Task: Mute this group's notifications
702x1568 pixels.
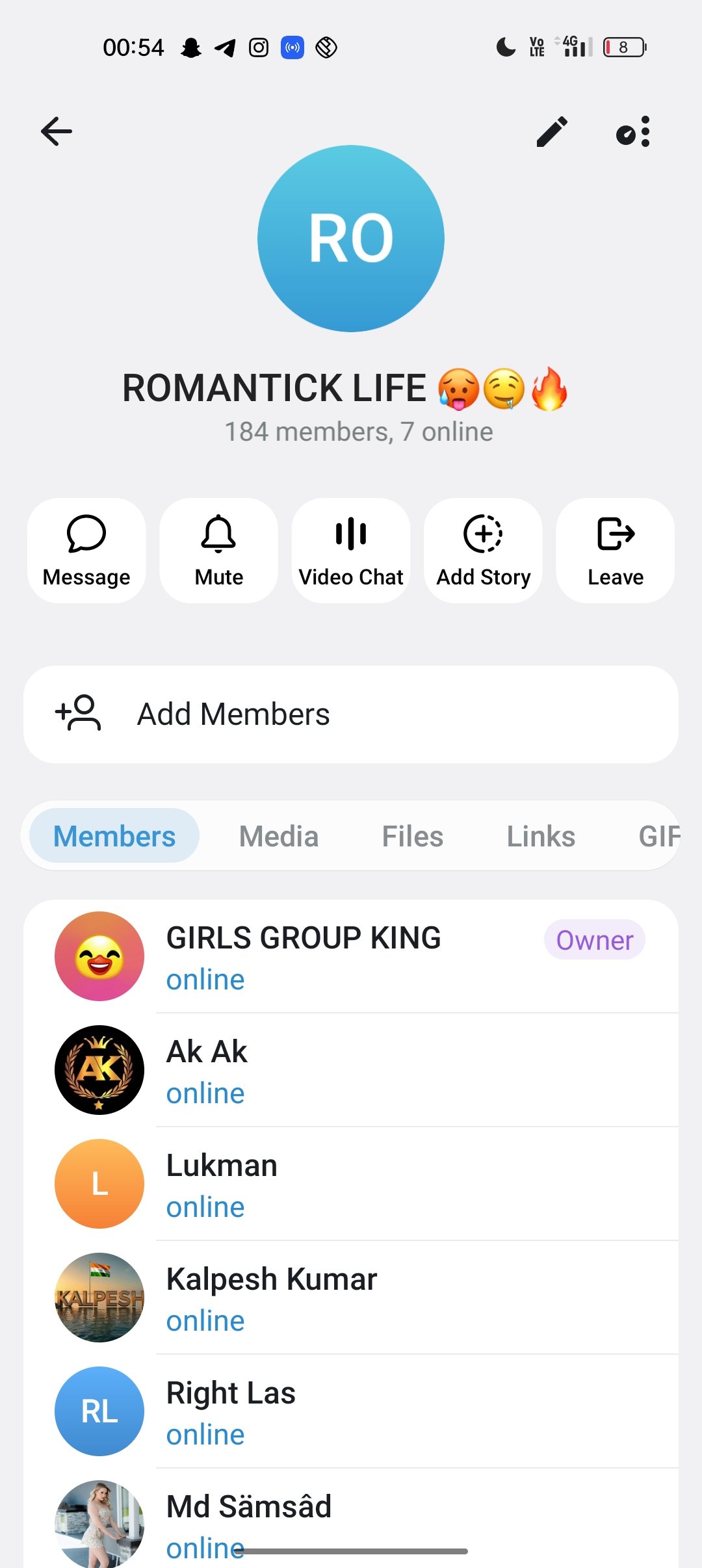Action: tap(218, 551)
